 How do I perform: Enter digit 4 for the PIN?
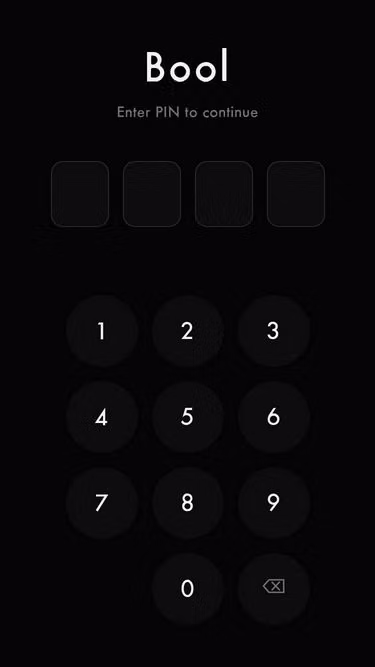(x=102, y=417)
